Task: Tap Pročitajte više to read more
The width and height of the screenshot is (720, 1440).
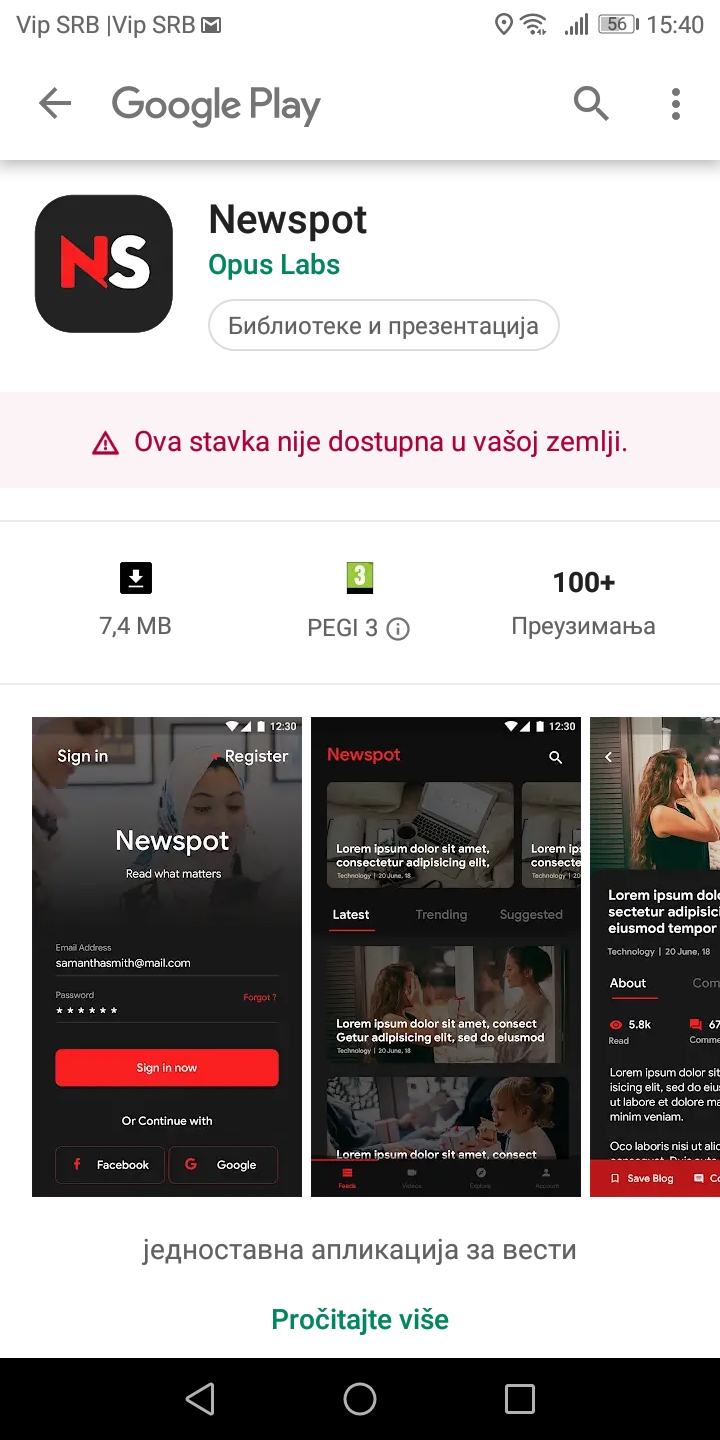Action: tap(360, 1319)
